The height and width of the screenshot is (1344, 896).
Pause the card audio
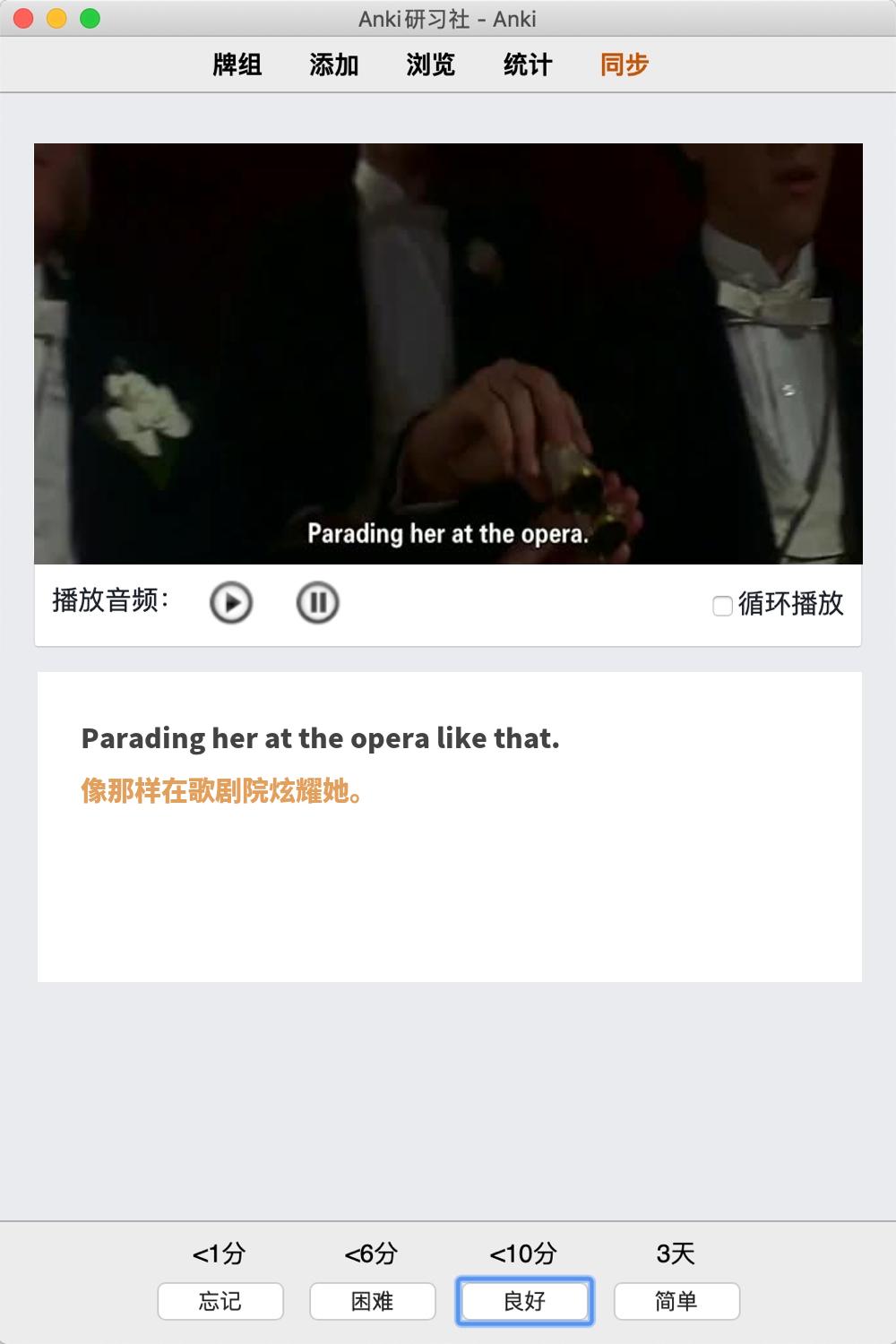click(317, 603)
